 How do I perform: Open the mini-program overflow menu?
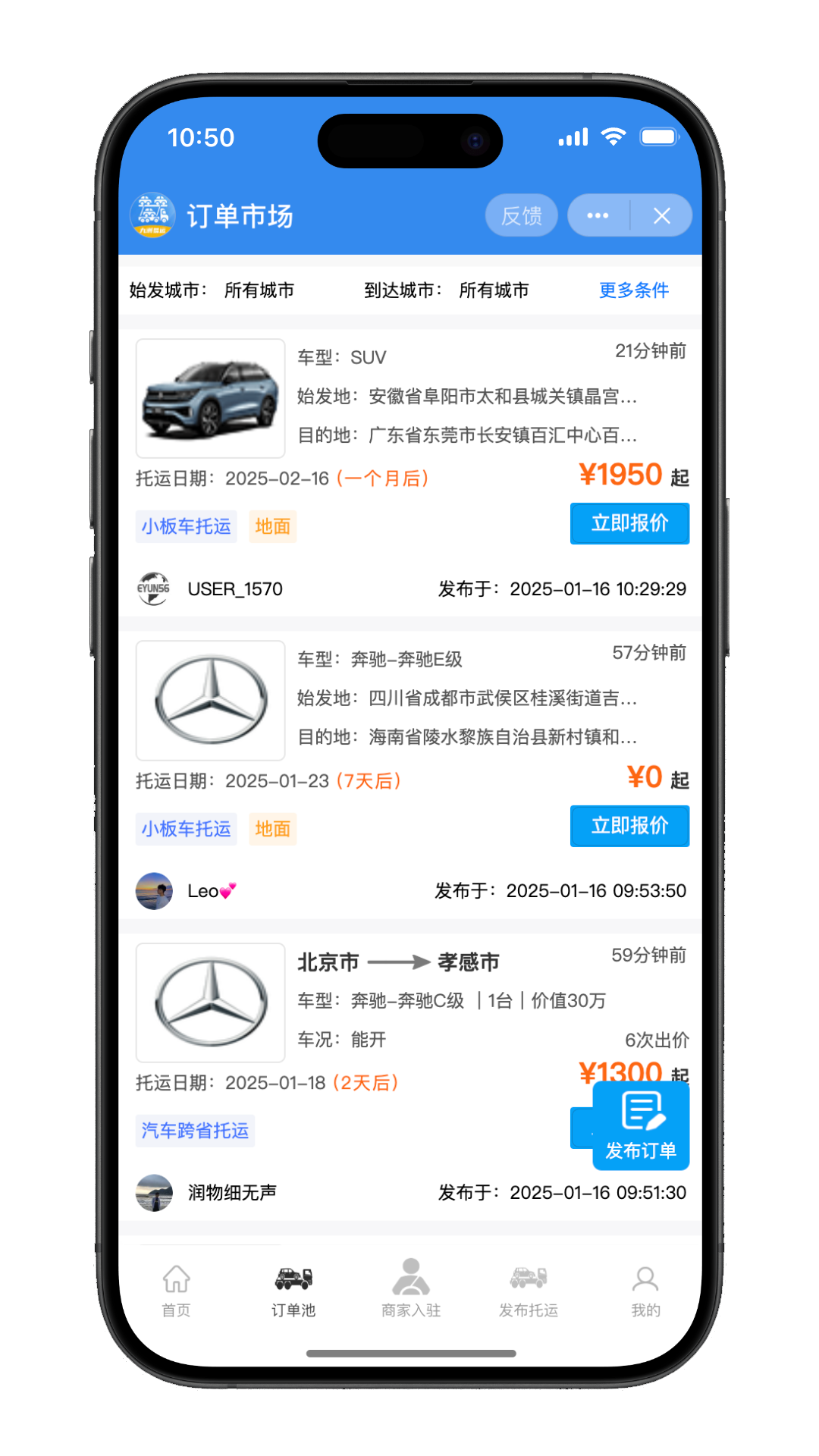click(x=598, y=216)
